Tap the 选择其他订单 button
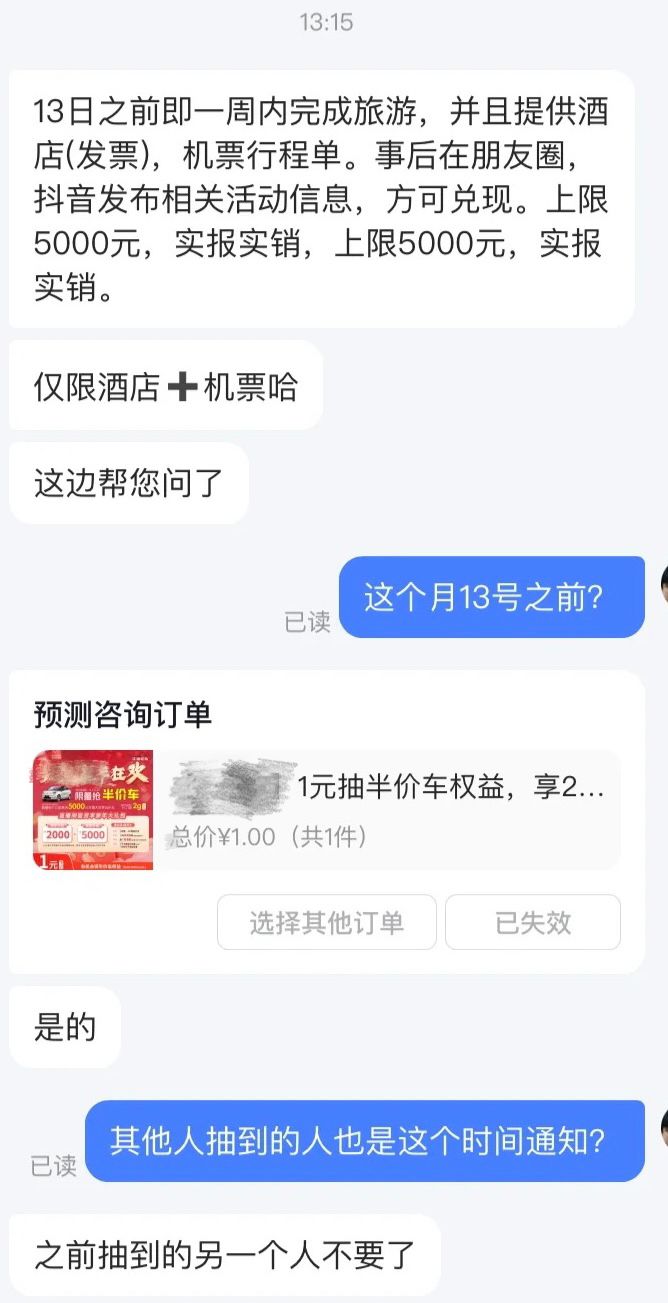 326,922
